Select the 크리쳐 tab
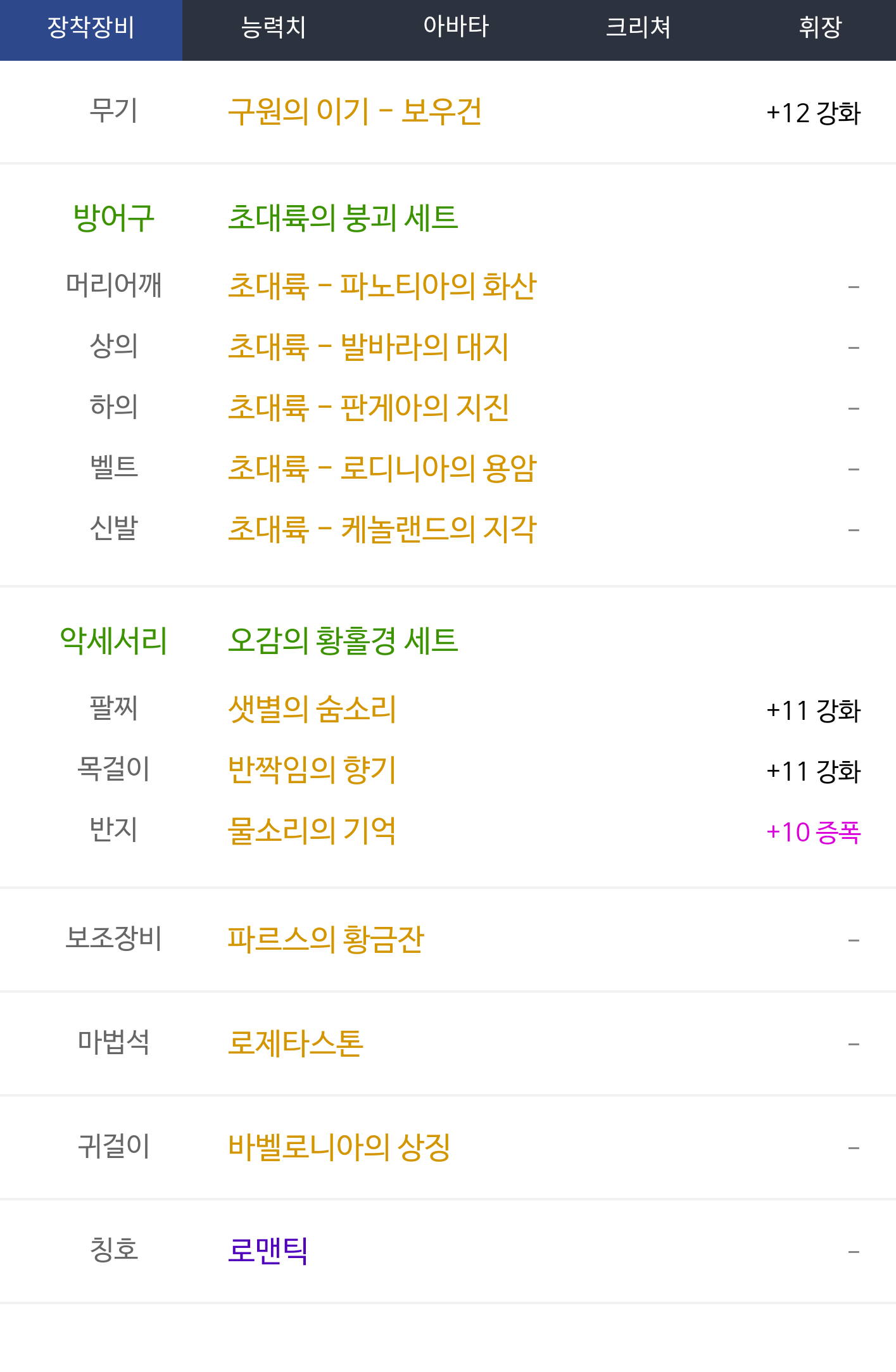Screen dimensions: 896x1372 pyautogui.click(x=638, y=28)
